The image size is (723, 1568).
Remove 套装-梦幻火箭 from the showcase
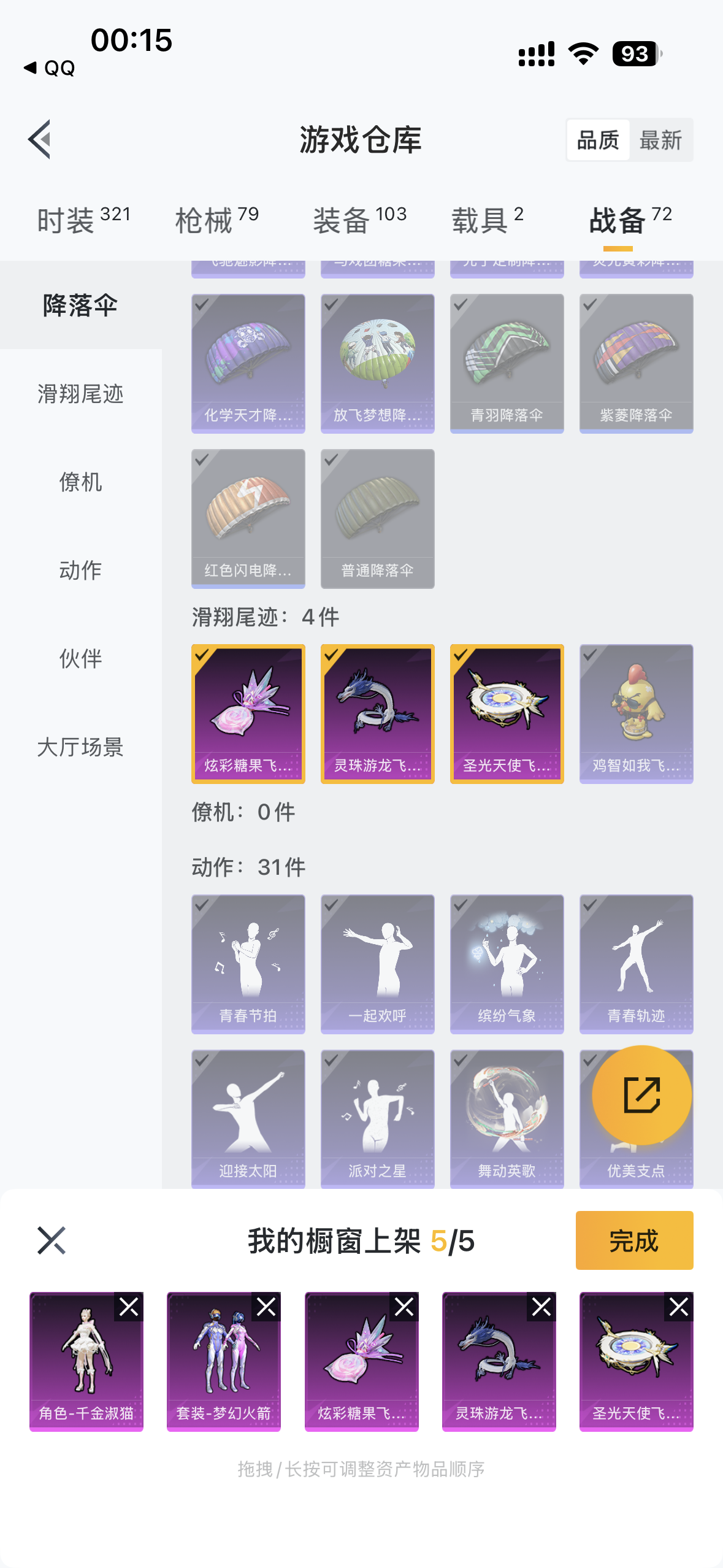click(266, 1307)
